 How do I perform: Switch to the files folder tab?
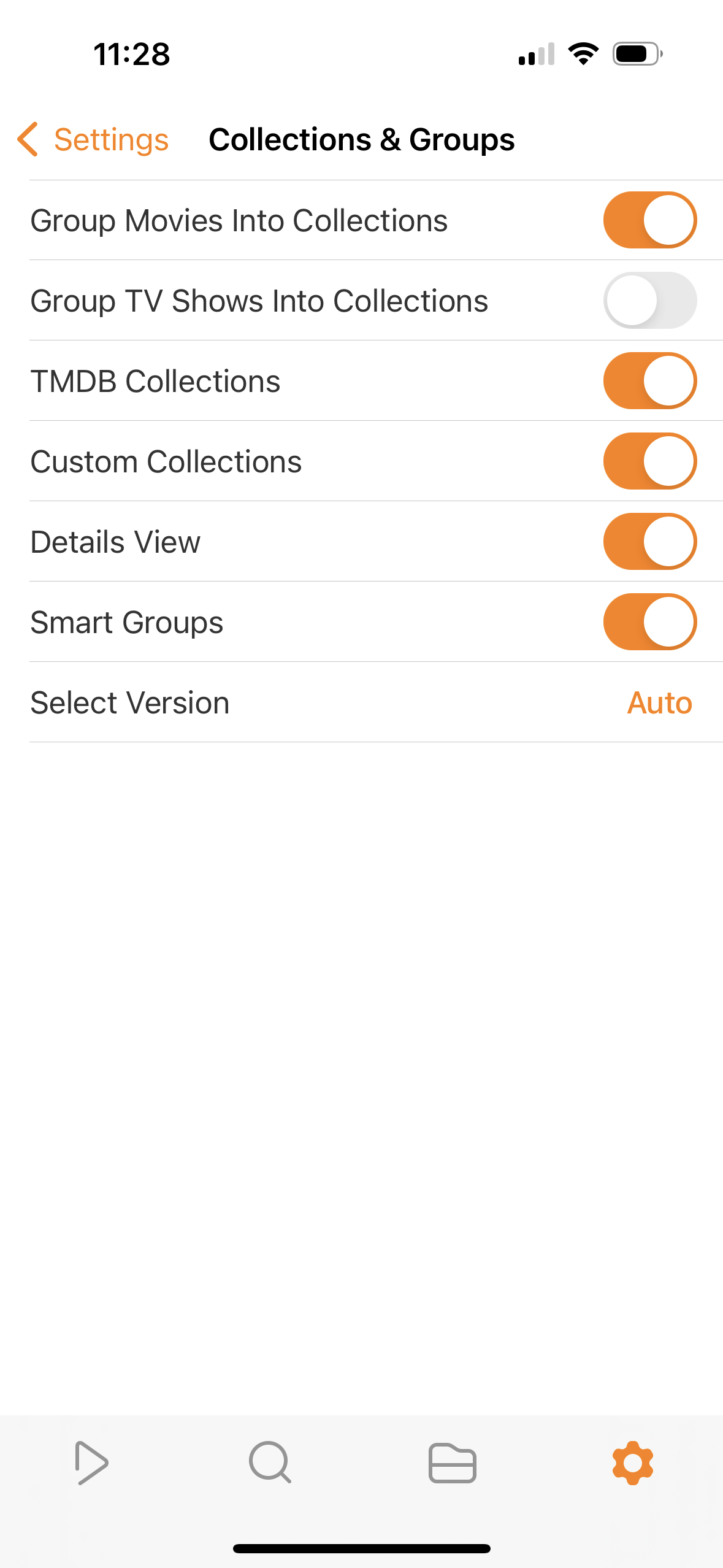pos(452,1463)
